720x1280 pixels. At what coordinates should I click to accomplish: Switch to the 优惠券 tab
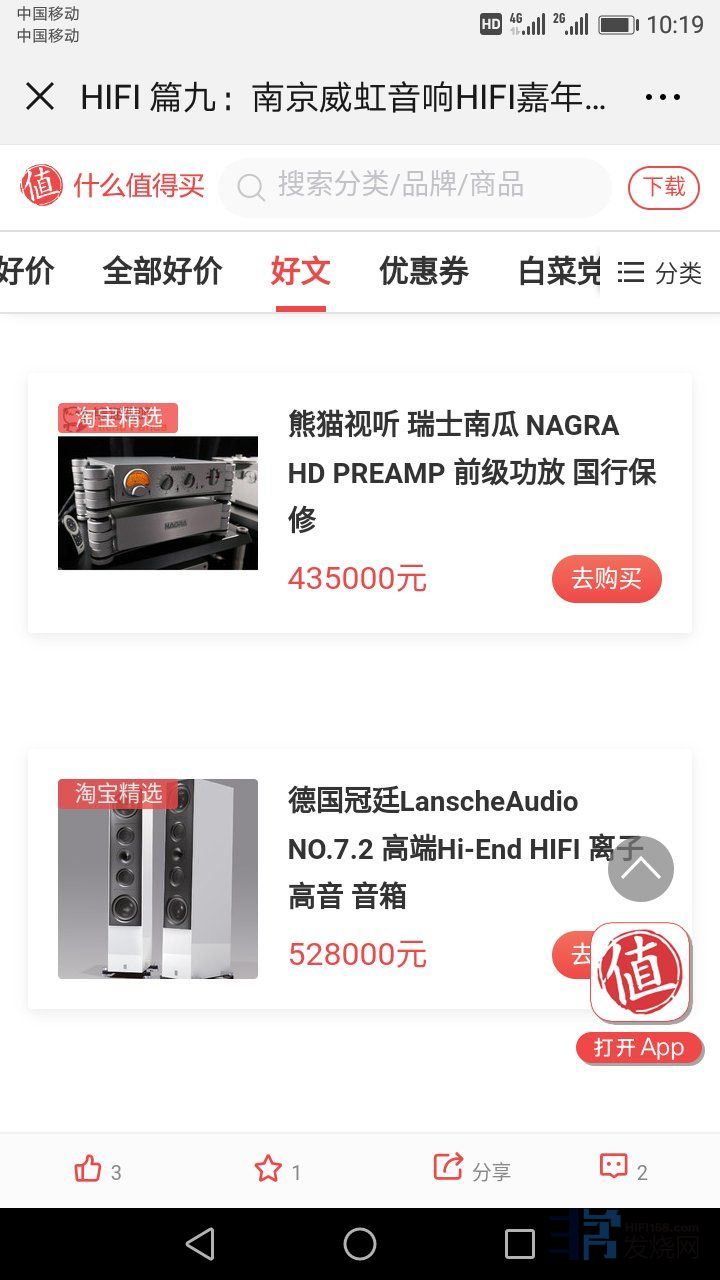pyautogui.click(x=424, y=271)
